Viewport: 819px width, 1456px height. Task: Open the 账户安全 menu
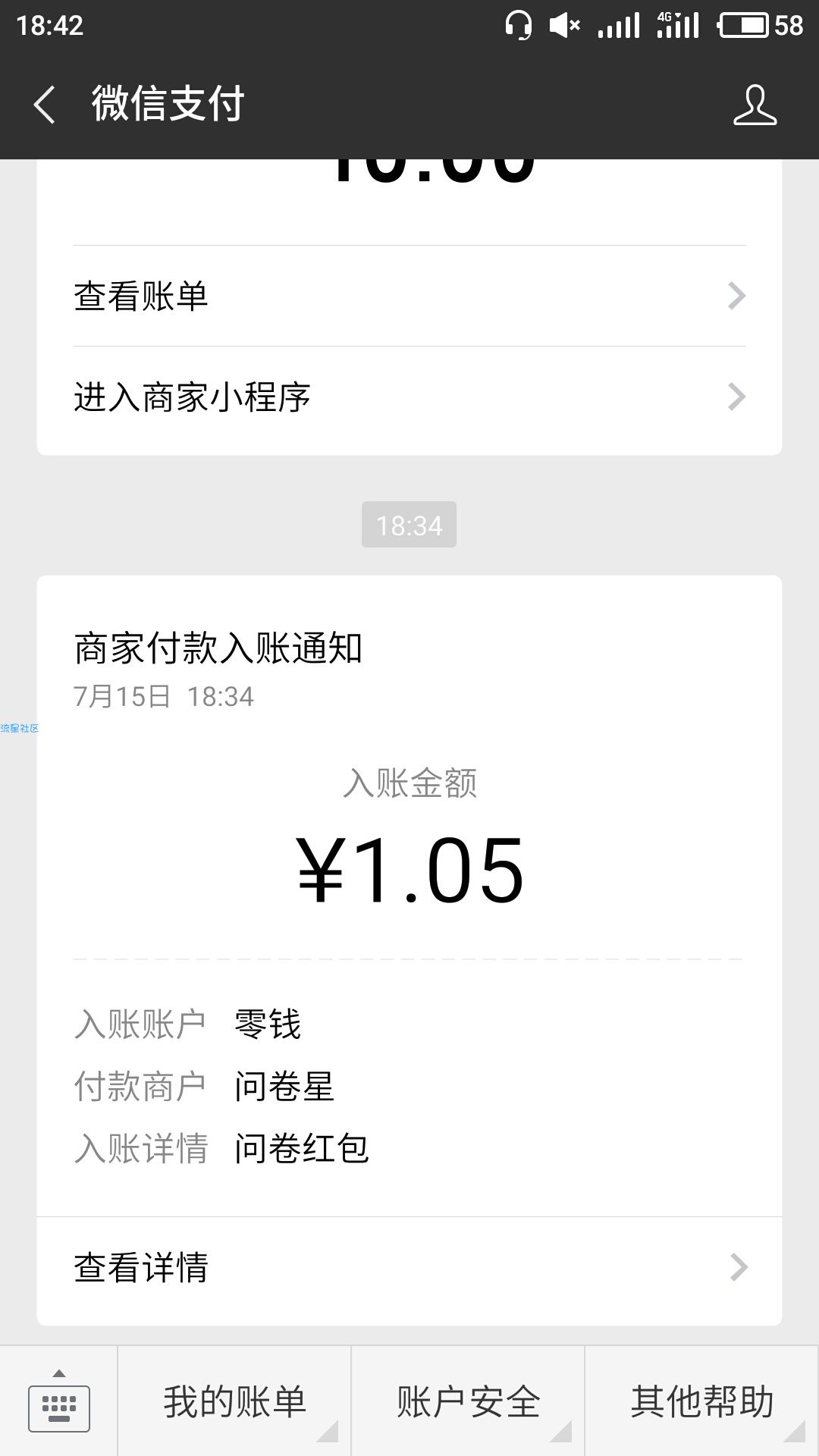(468, 1401)
